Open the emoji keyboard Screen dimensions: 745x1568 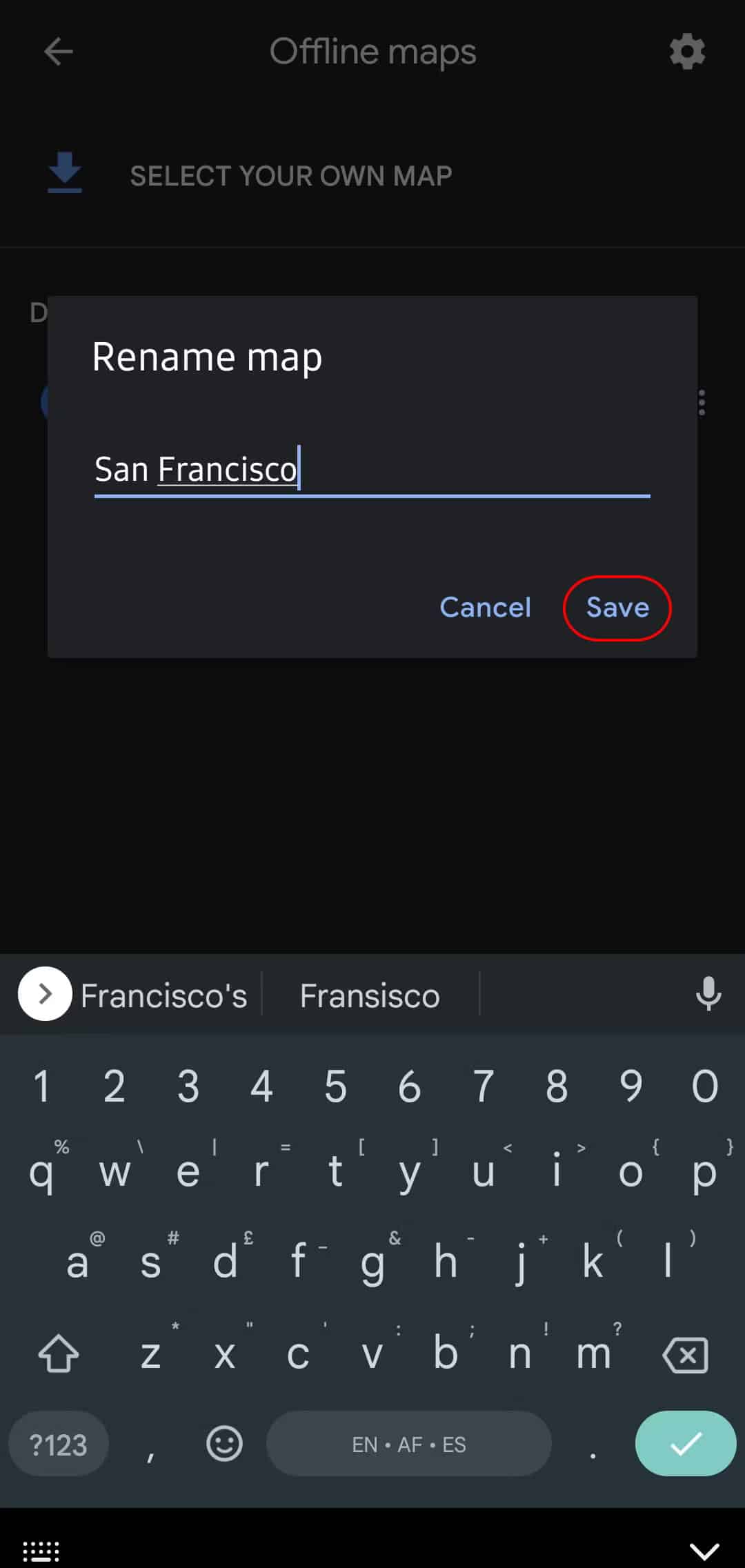pyautogui.click(x=224, y=1444)
